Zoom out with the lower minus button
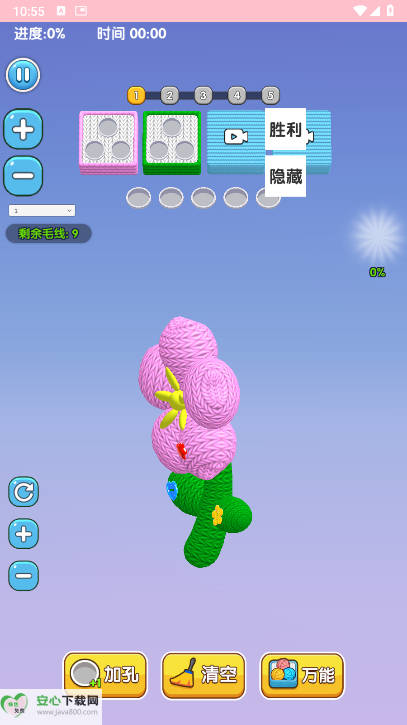407x725 pixels. pyautogui.click(x=24, y=576)
